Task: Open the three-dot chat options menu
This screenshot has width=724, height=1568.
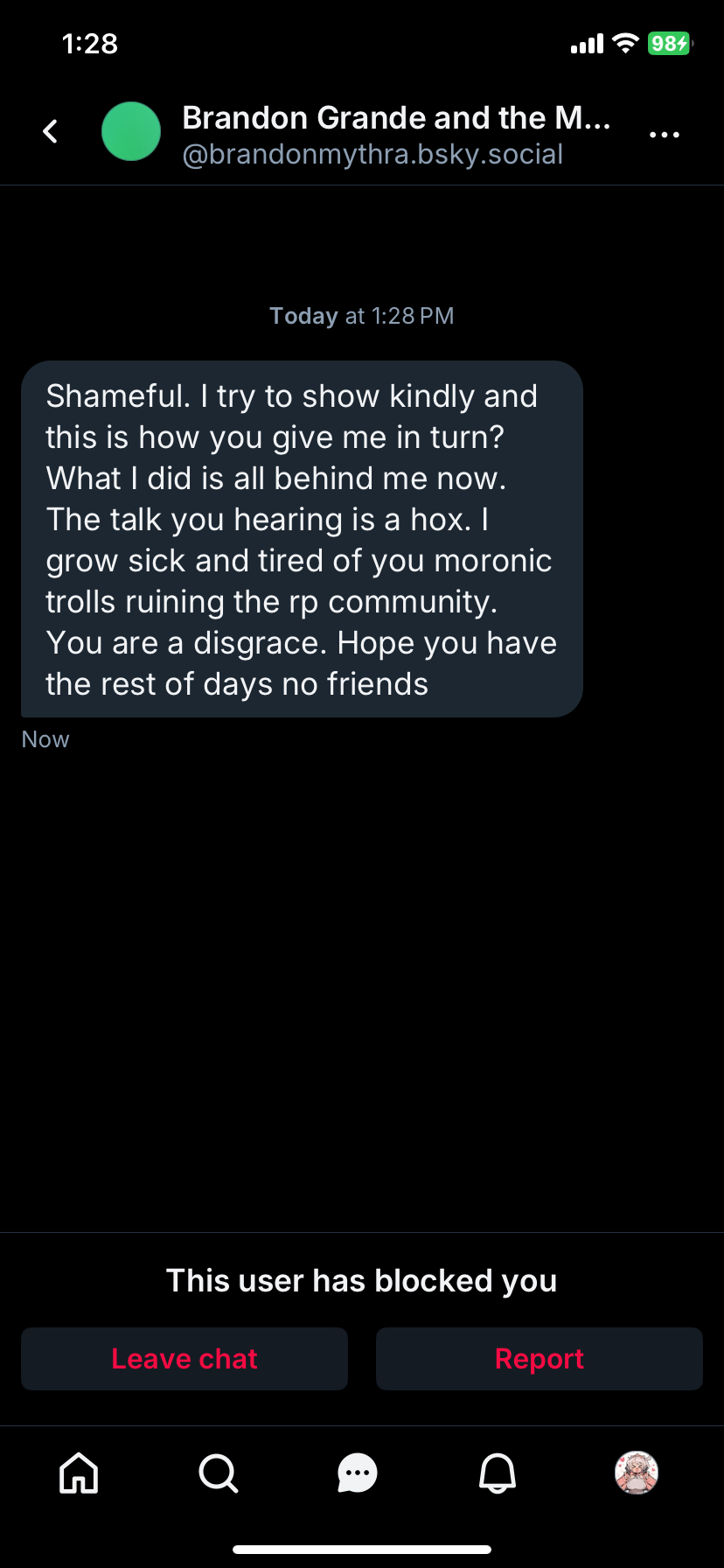Action: point(665,134)
